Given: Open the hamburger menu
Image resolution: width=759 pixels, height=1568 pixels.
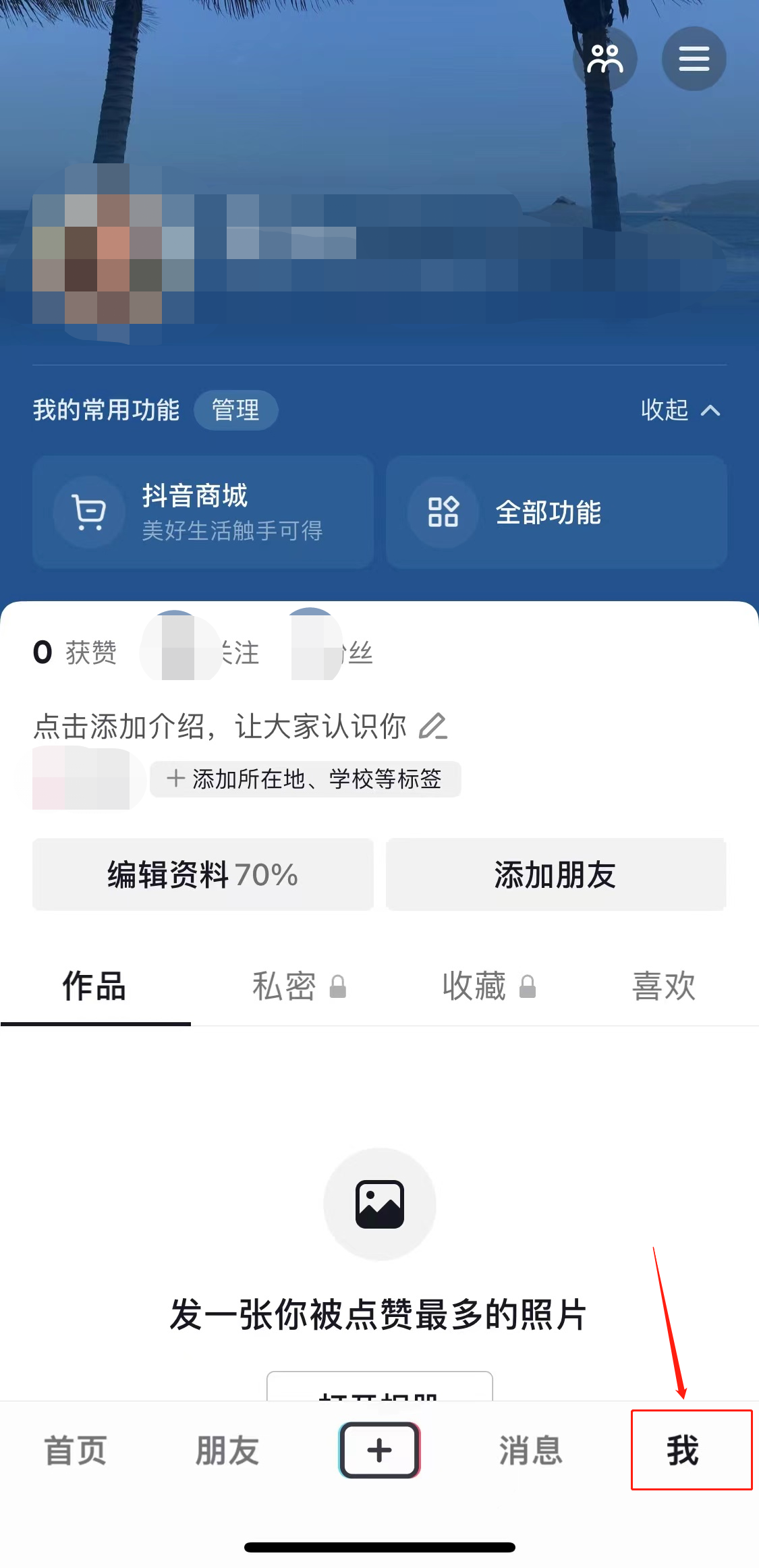Looking at the screenshot, I should click(x=694, y=59).
